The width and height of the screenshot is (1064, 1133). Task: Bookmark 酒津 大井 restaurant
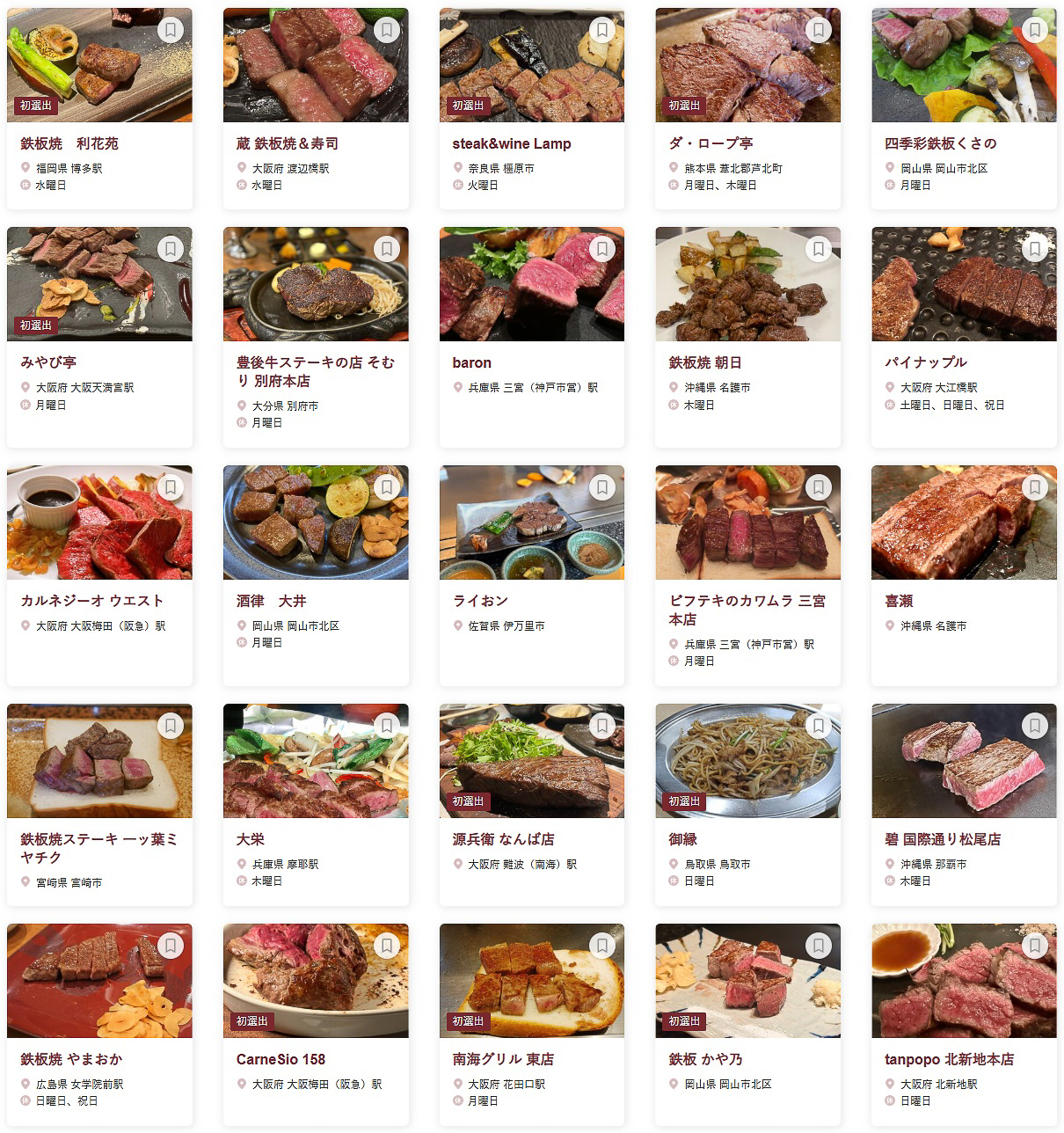coord(386,487)
